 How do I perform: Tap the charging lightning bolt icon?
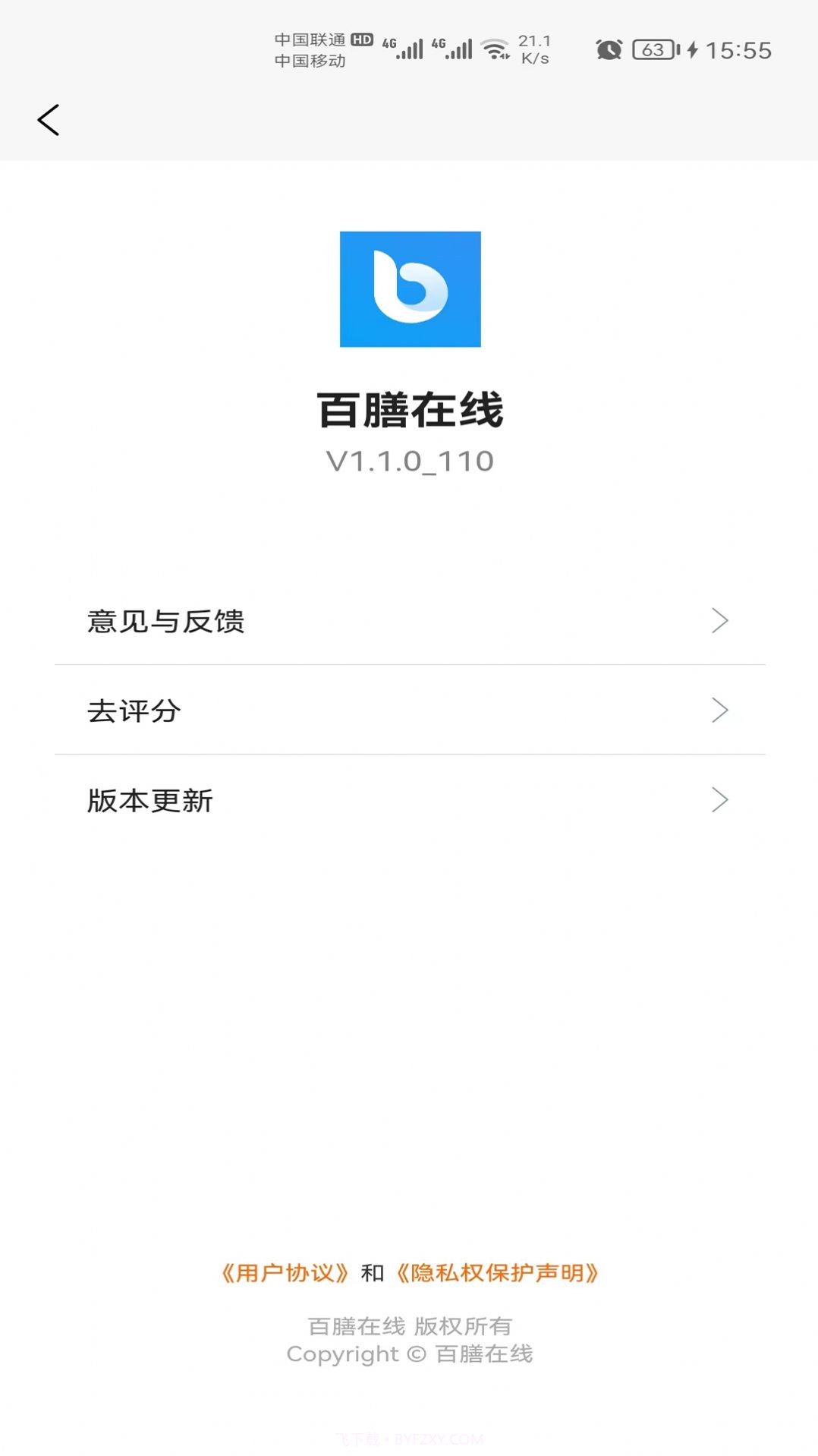[x=691, y=49]
